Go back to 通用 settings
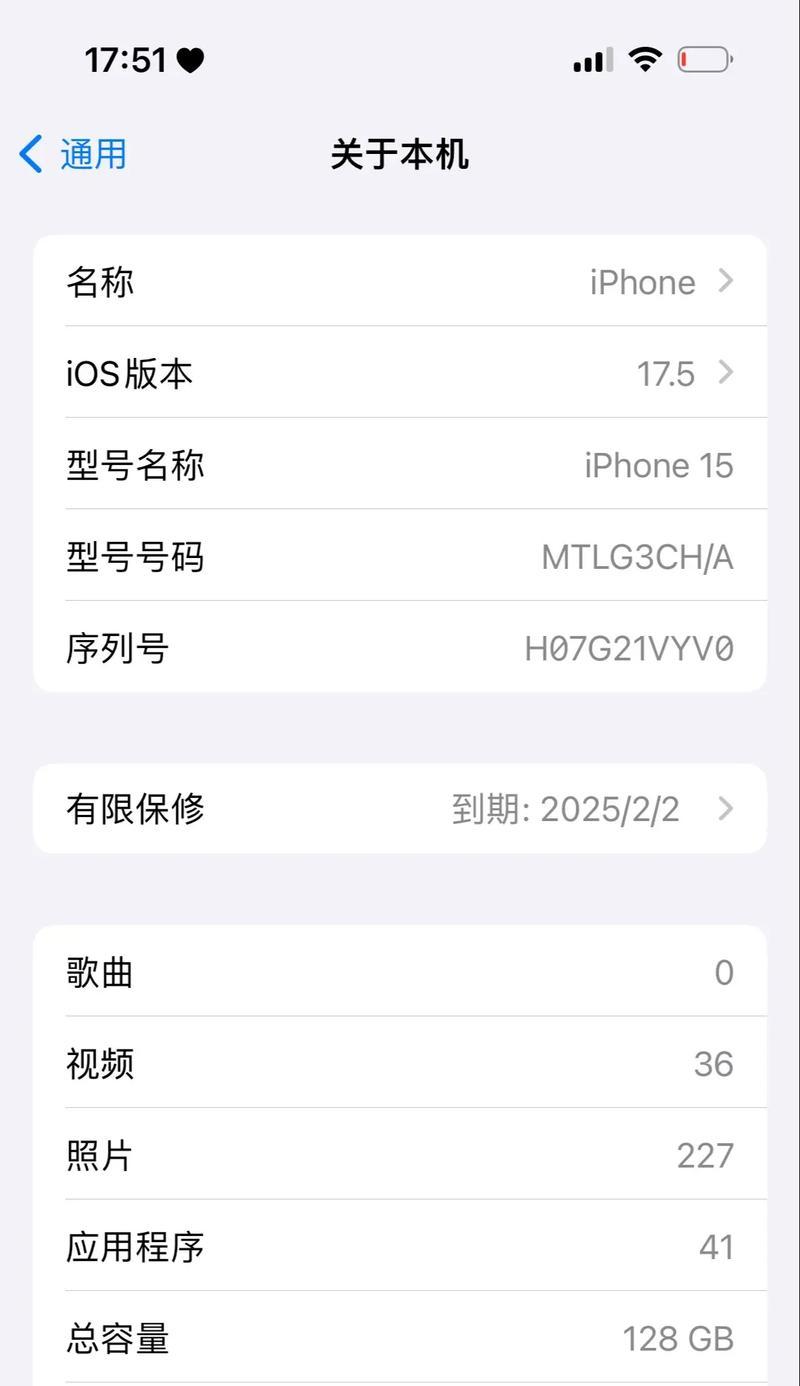This screenshot has height=1386, width=800. pyautogui.click(x=73, y=155)
